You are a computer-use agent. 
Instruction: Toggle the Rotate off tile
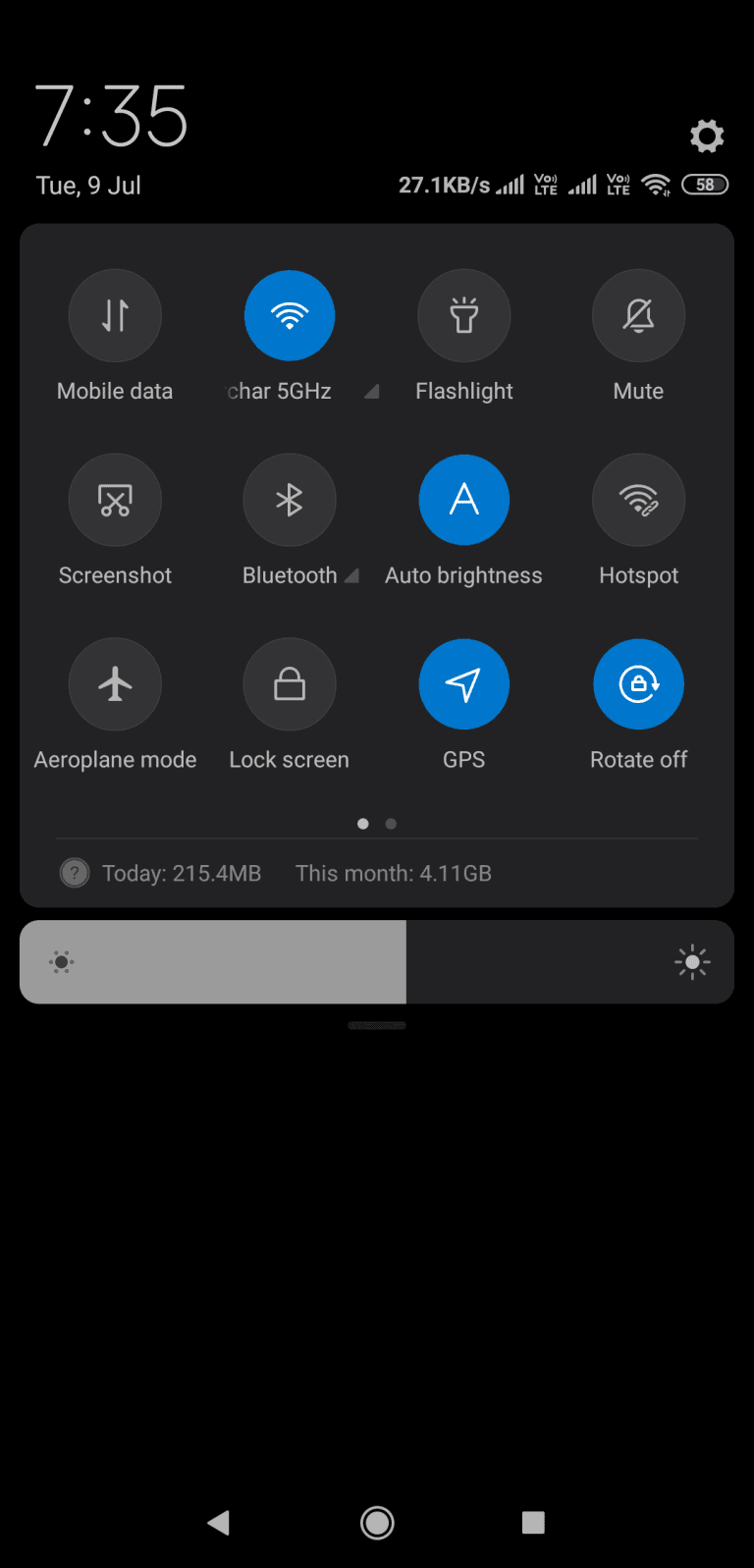click(x=639, y=684)
